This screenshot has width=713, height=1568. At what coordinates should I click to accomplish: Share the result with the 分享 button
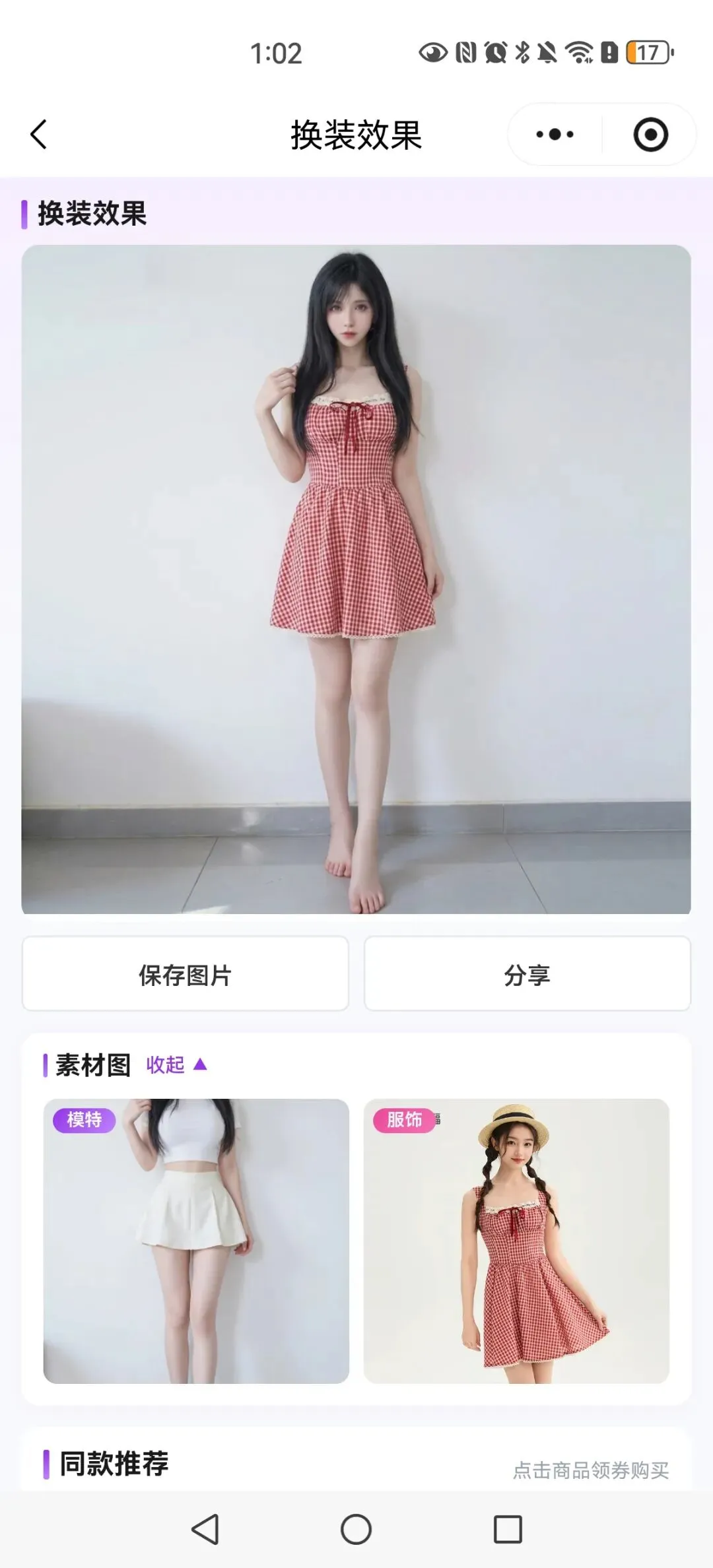point(527,974)
